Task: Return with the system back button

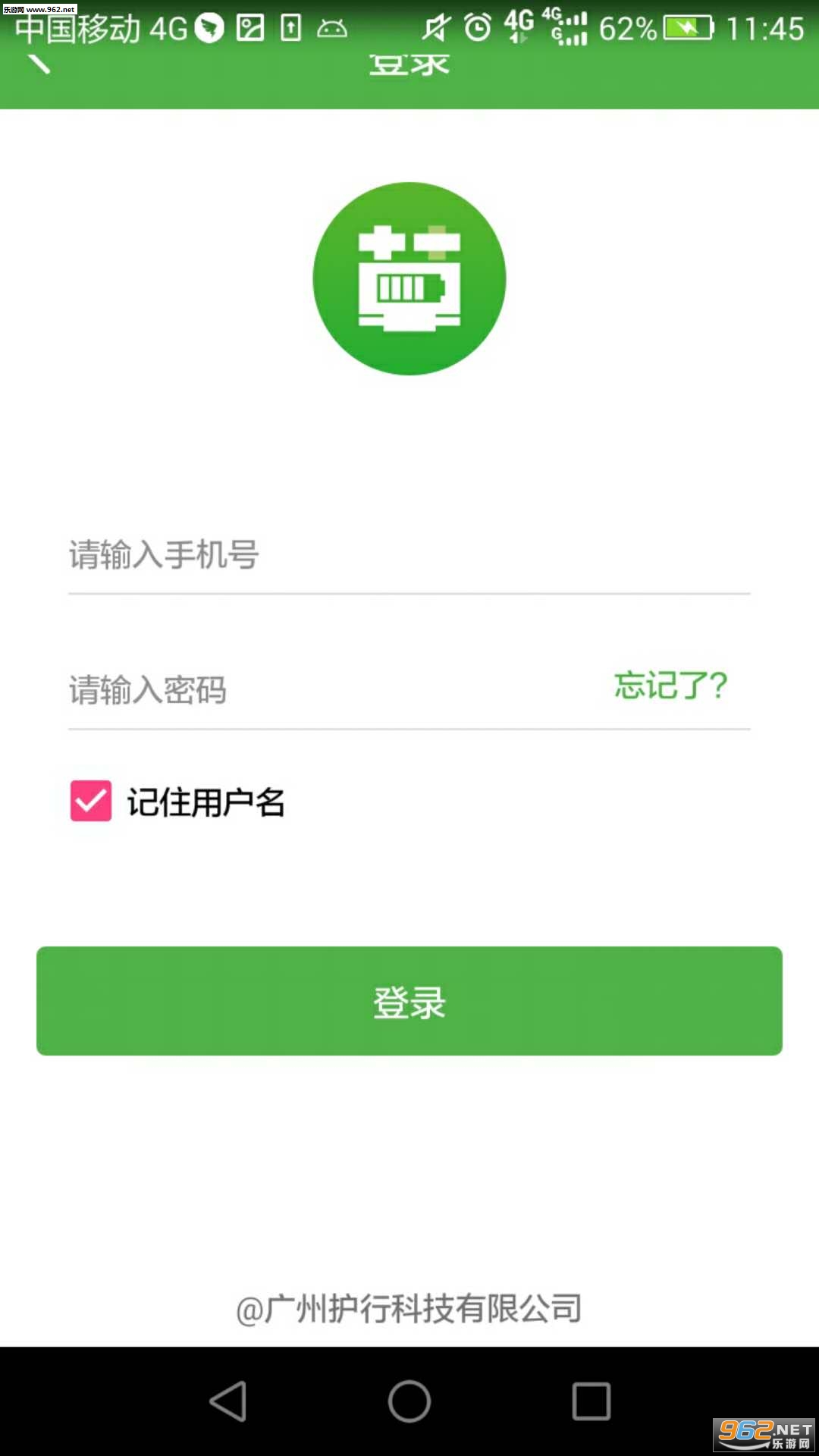Action: pos(227,1401)
